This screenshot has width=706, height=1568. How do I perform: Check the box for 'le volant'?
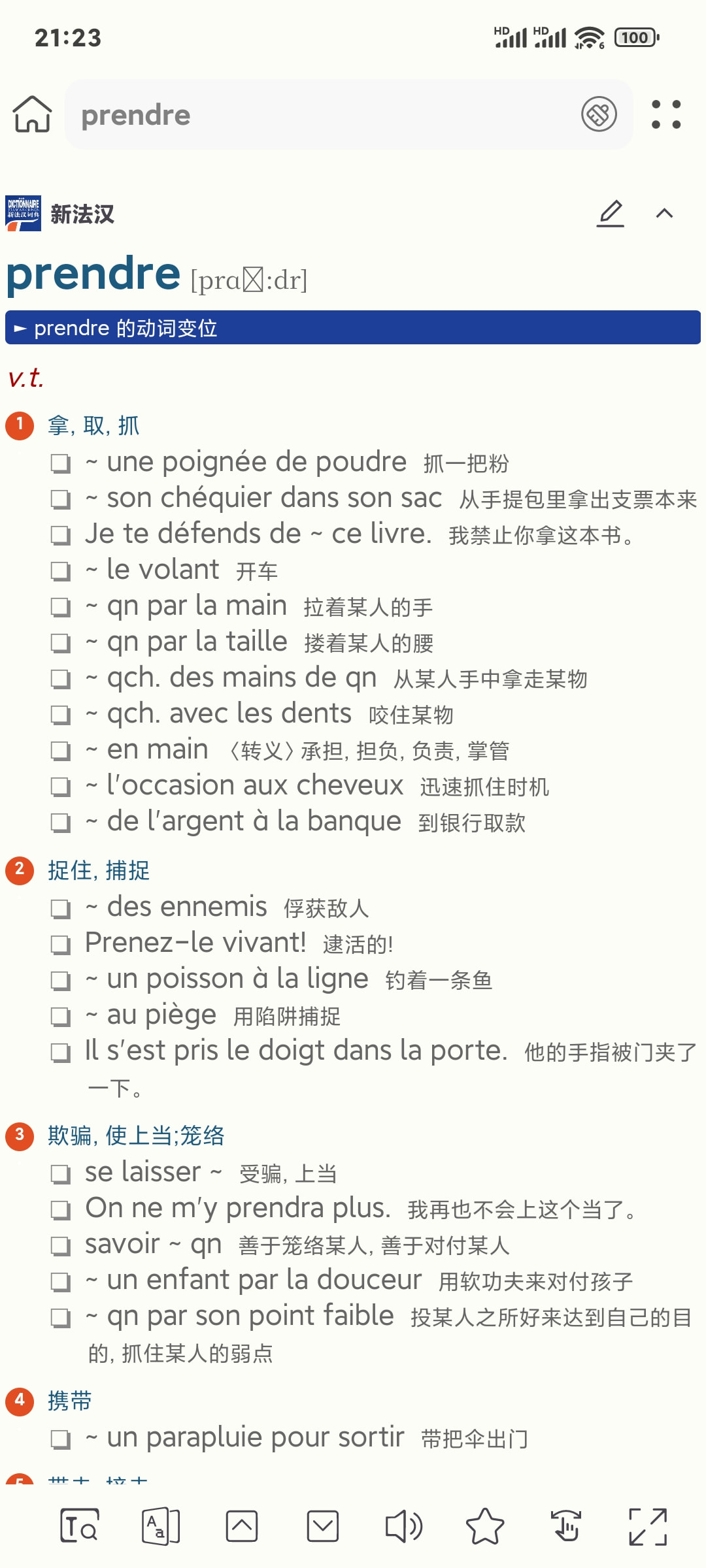click(61, 571)
